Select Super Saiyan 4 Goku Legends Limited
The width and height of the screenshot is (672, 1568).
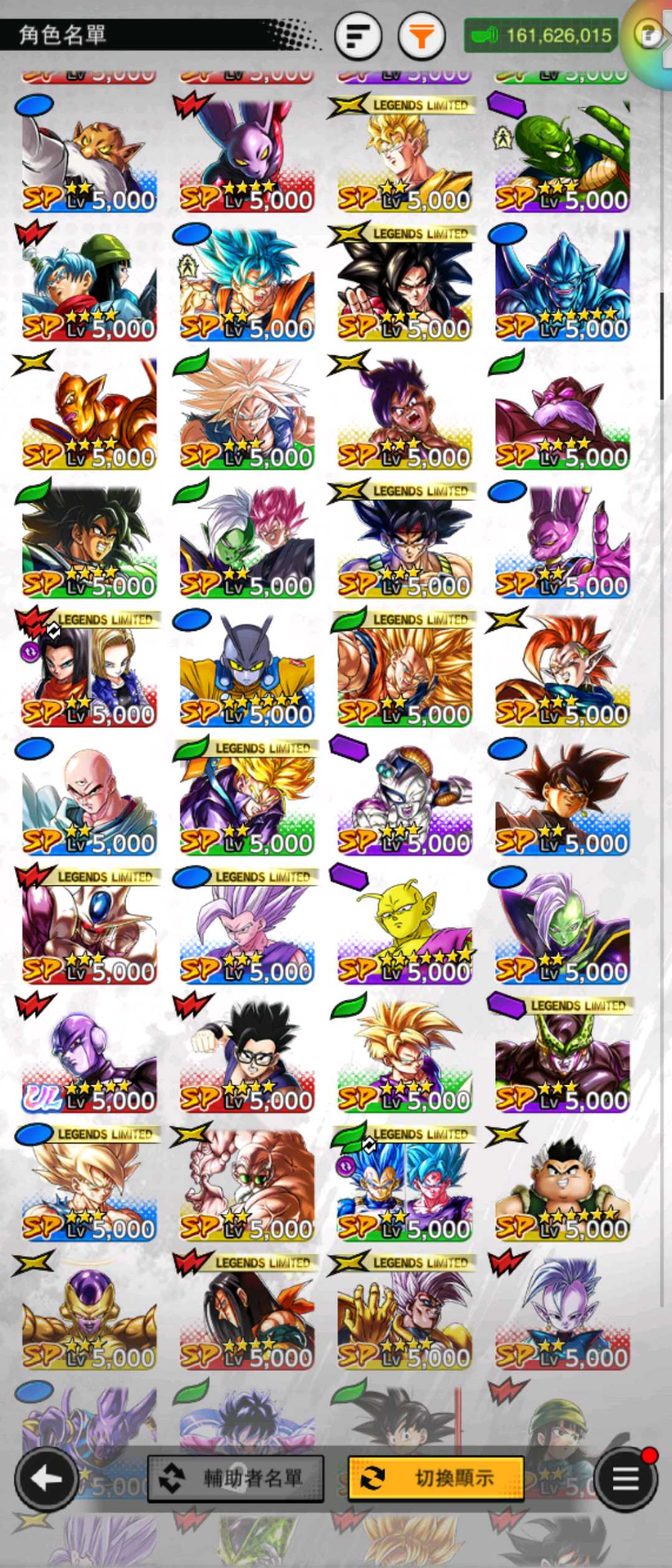[404, 284]
